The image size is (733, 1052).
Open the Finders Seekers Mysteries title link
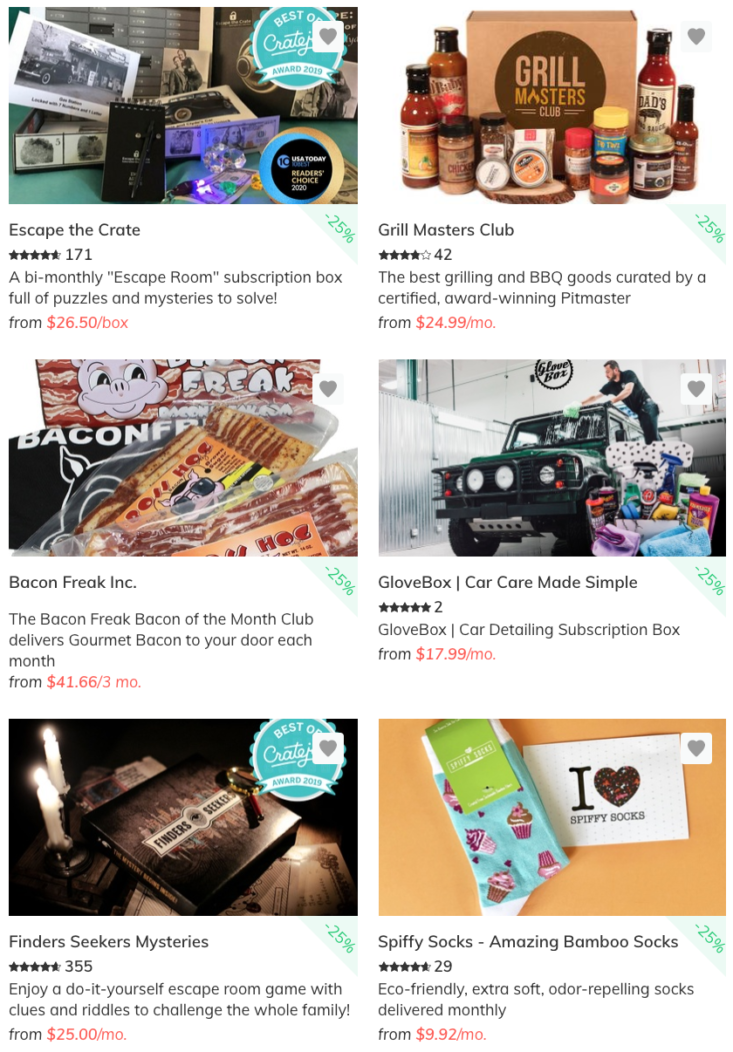click(x=109, y=941)
